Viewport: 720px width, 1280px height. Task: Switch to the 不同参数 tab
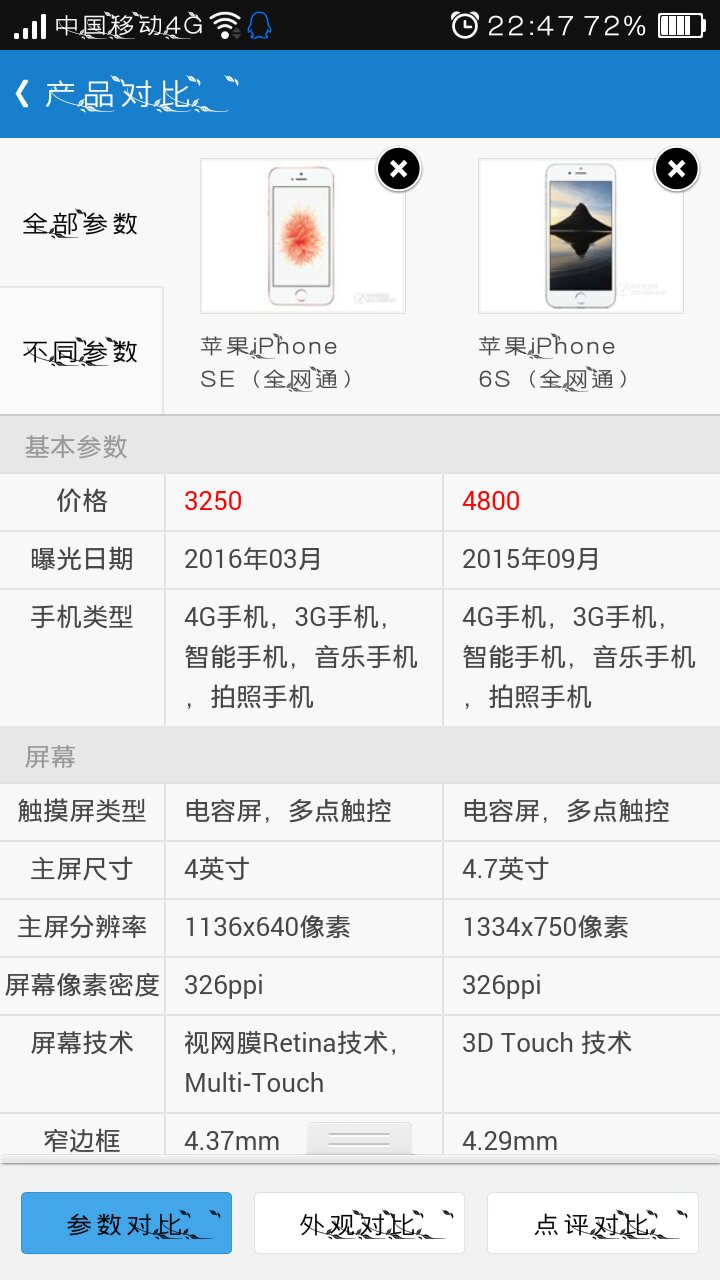tap(81, 351)
